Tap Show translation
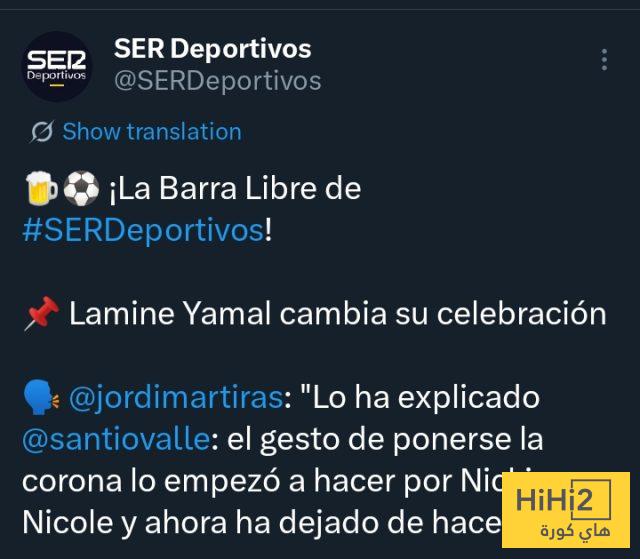Screen dimensions: 640x559 point(151,132)
